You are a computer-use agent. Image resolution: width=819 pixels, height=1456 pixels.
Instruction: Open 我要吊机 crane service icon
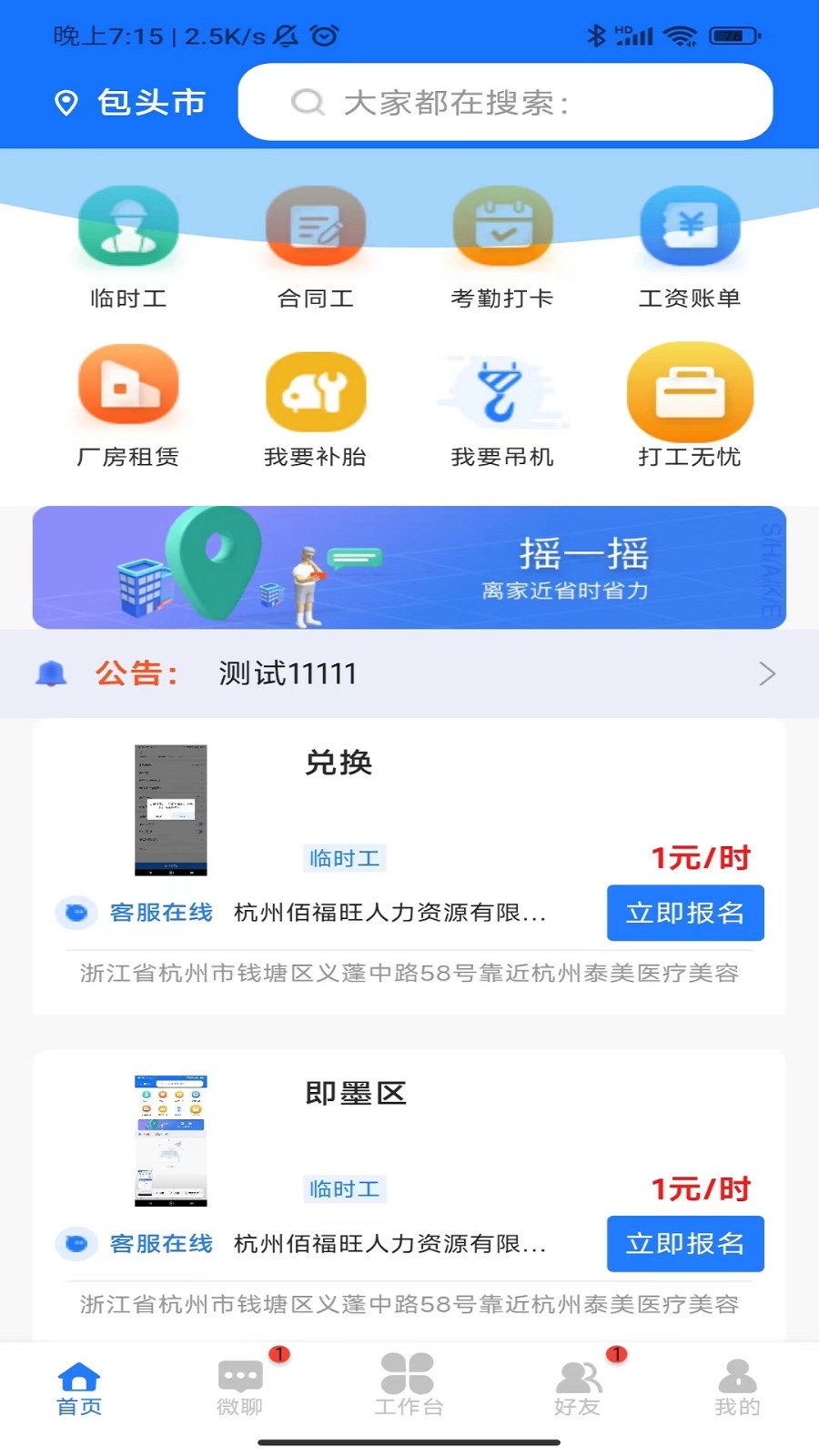tap(503, 387)
